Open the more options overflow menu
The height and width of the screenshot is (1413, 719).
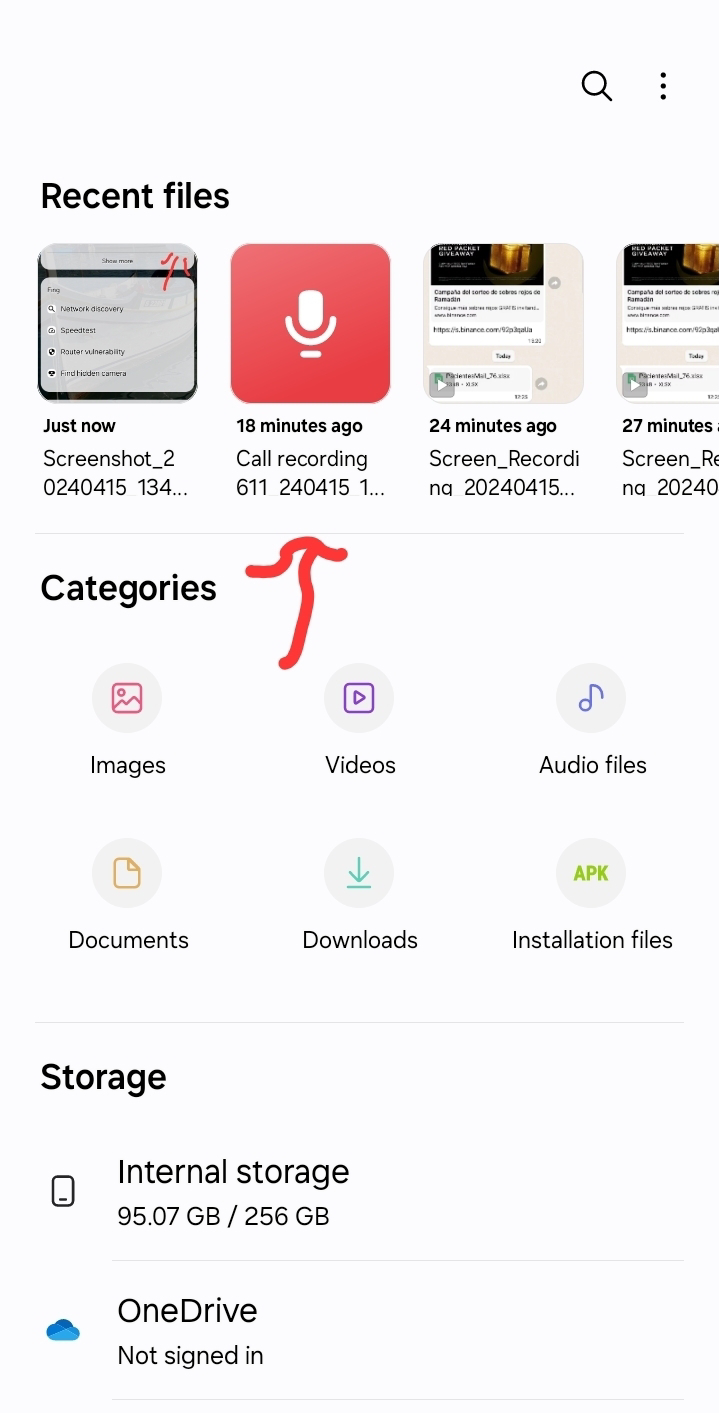click(x=663, y=86)
